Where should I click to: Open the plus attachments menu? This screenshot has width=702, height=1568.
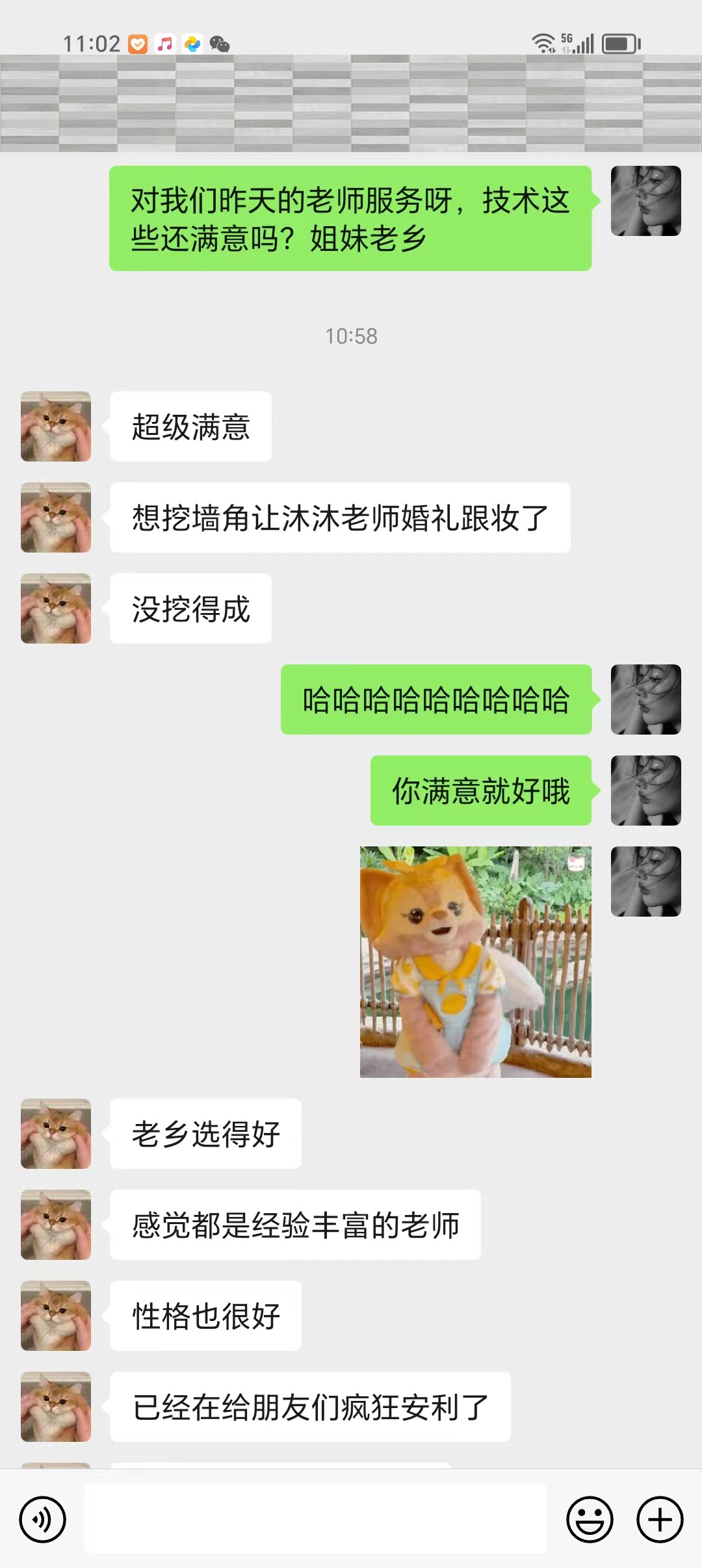tap(660, 1520)
